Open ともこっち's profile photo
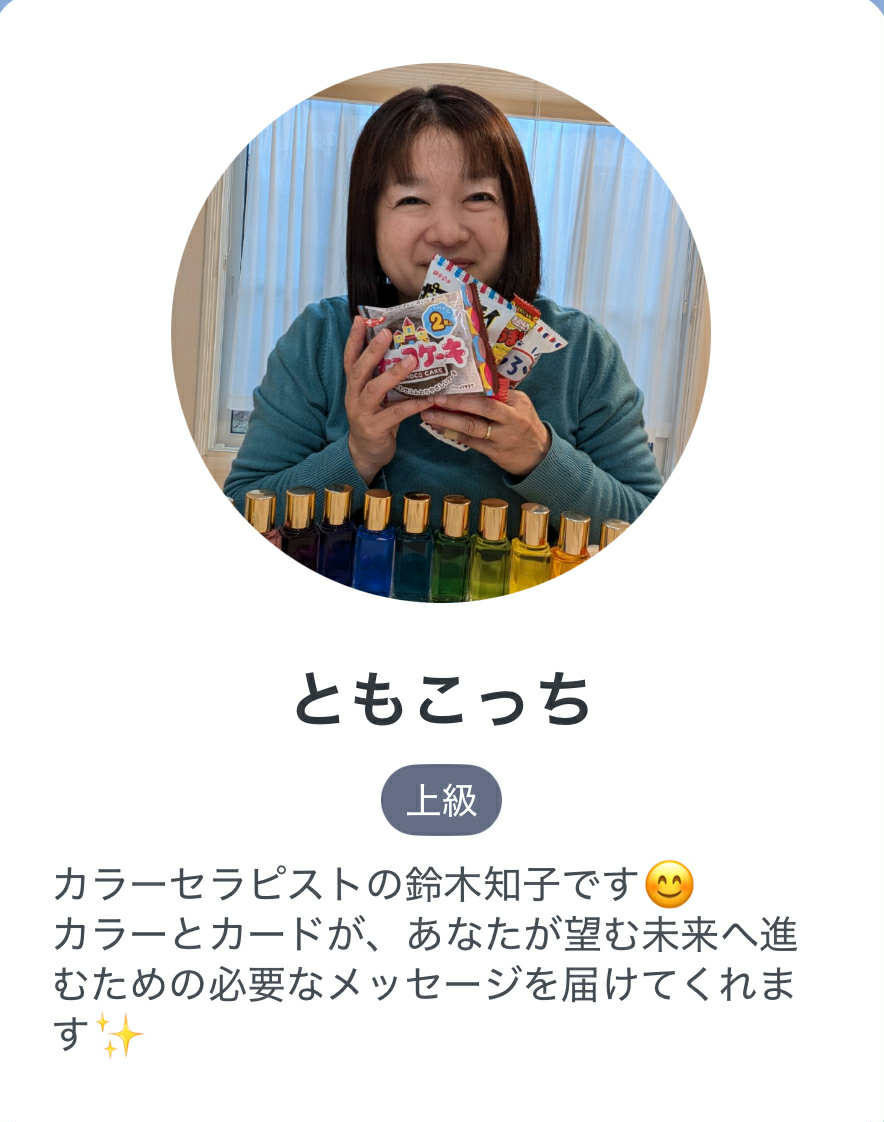 pyautogui.click(x=441, y=333)
